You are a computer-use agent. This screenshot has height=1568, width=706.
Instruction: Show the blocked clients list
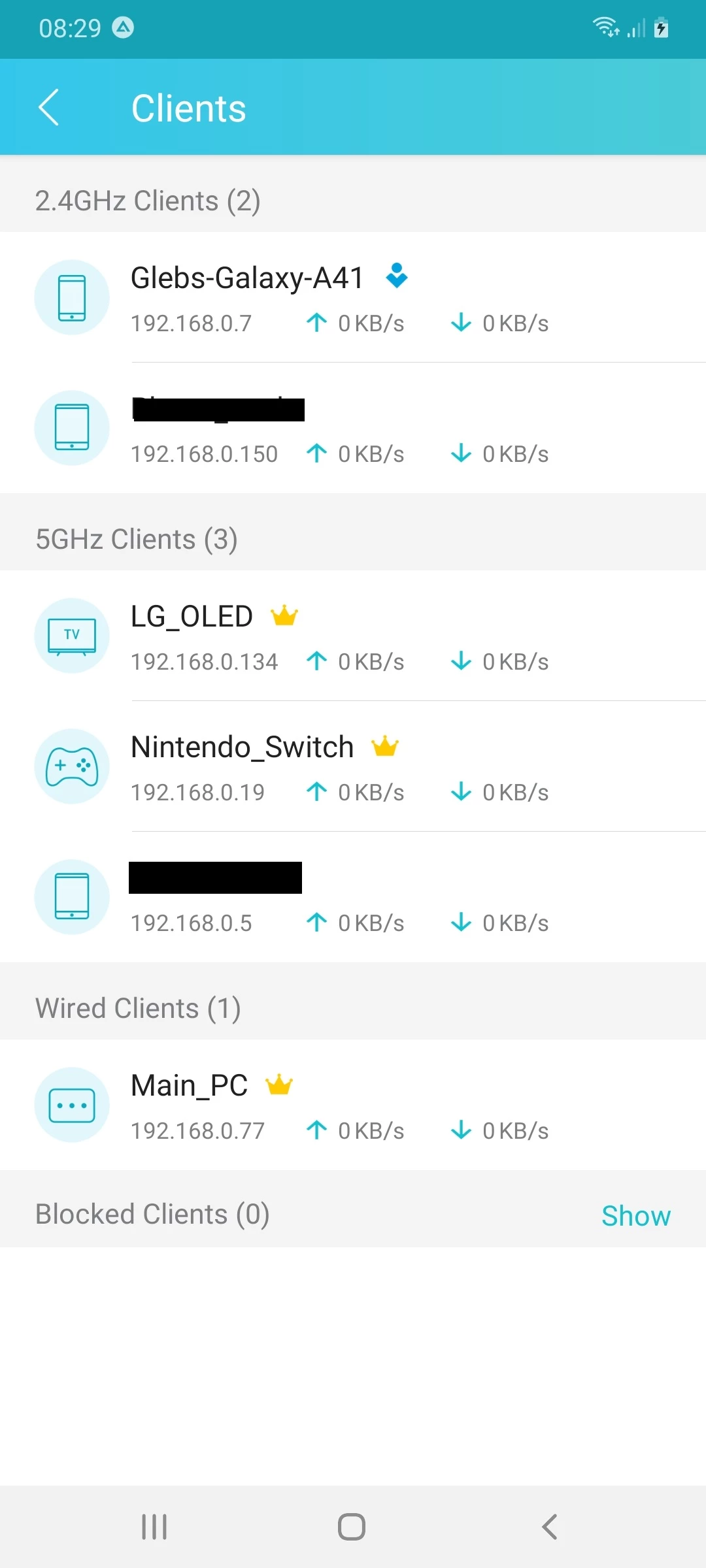point(636,1216)
